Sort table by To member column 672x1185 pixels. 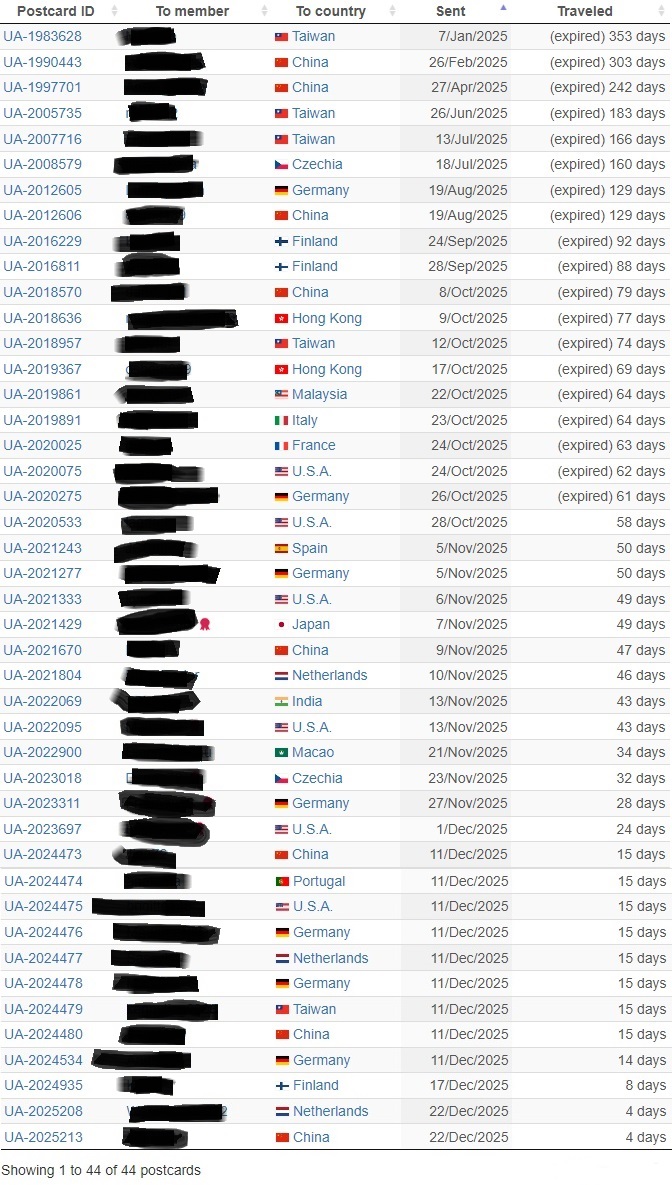pyautogui.click(x=192, y=11)
